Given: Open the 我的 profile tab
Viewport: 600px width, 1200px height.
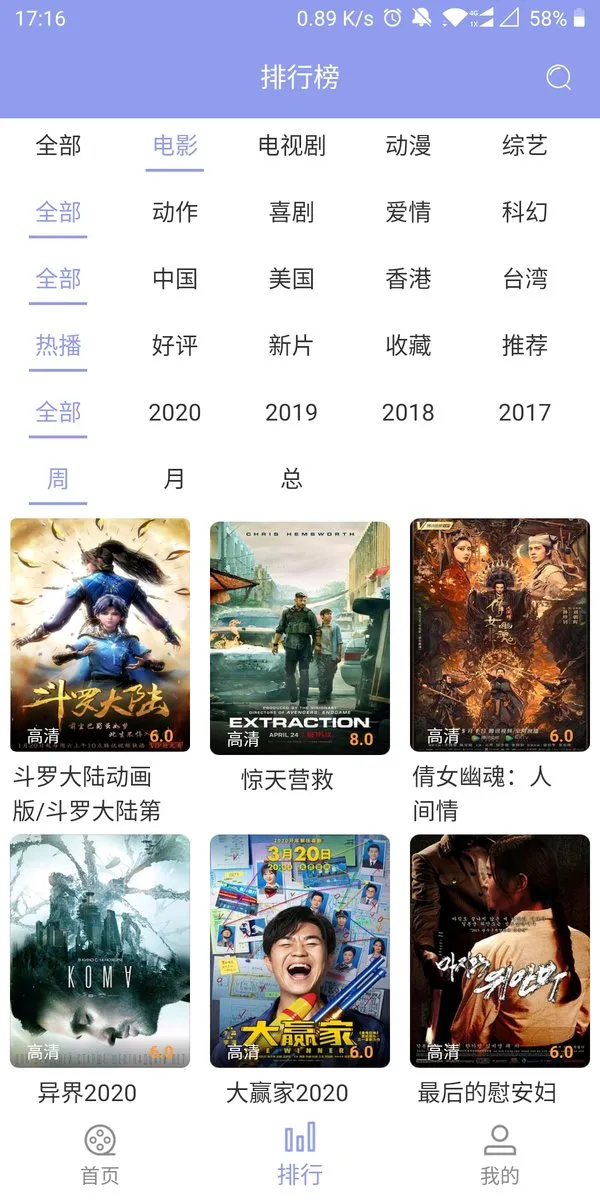Looking at the screenshot, I should (x=499, y=1153).
